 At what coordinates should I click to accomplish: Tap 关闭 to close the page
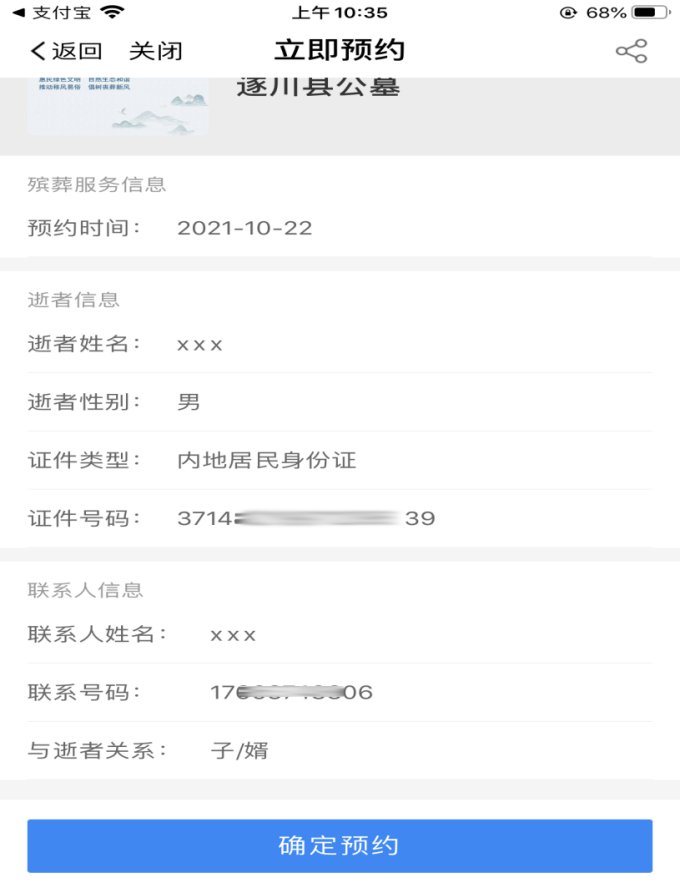pyautogui.click(x=156, y=51)
